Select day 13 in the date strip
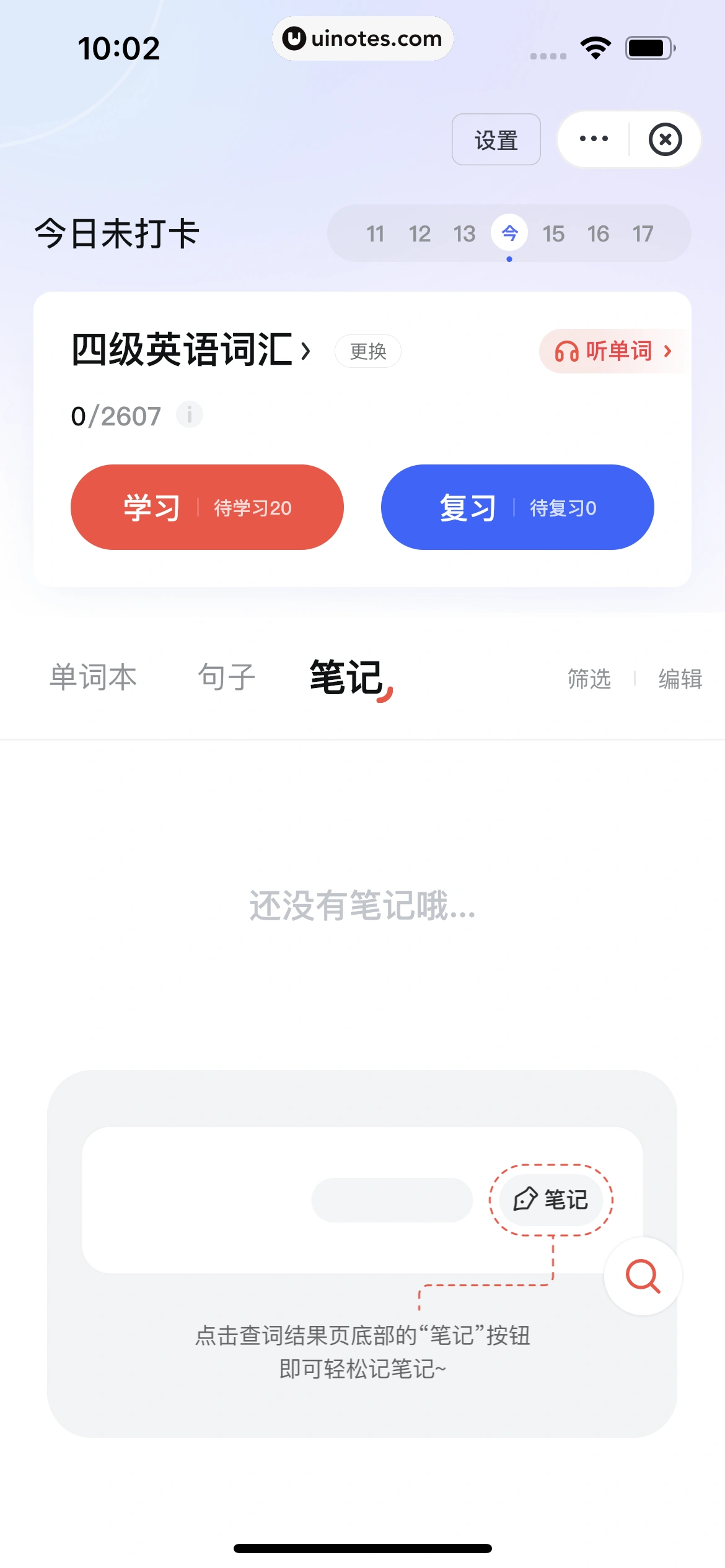 point(465,233)
